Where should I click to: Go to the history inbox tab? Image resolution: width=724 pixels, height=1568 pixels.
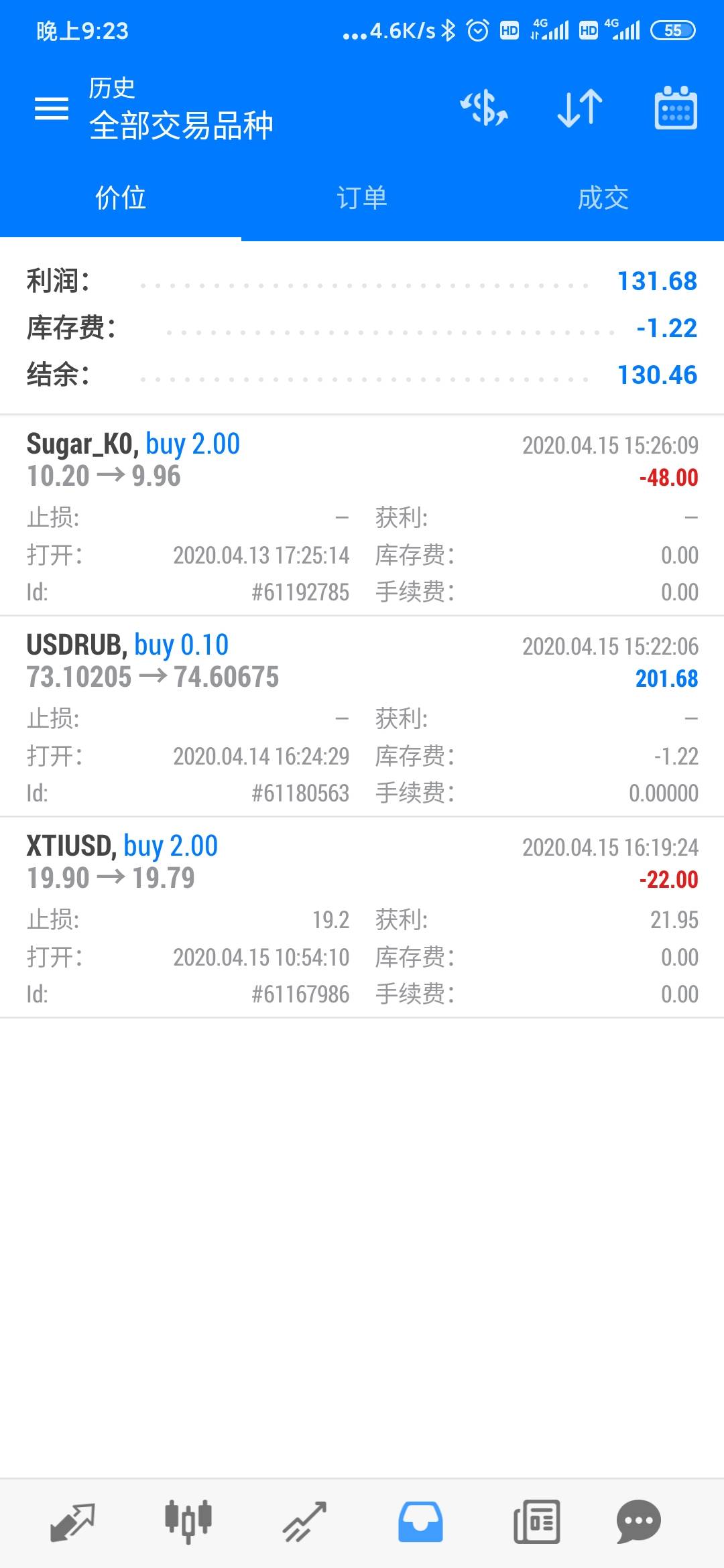(420, 1521)
